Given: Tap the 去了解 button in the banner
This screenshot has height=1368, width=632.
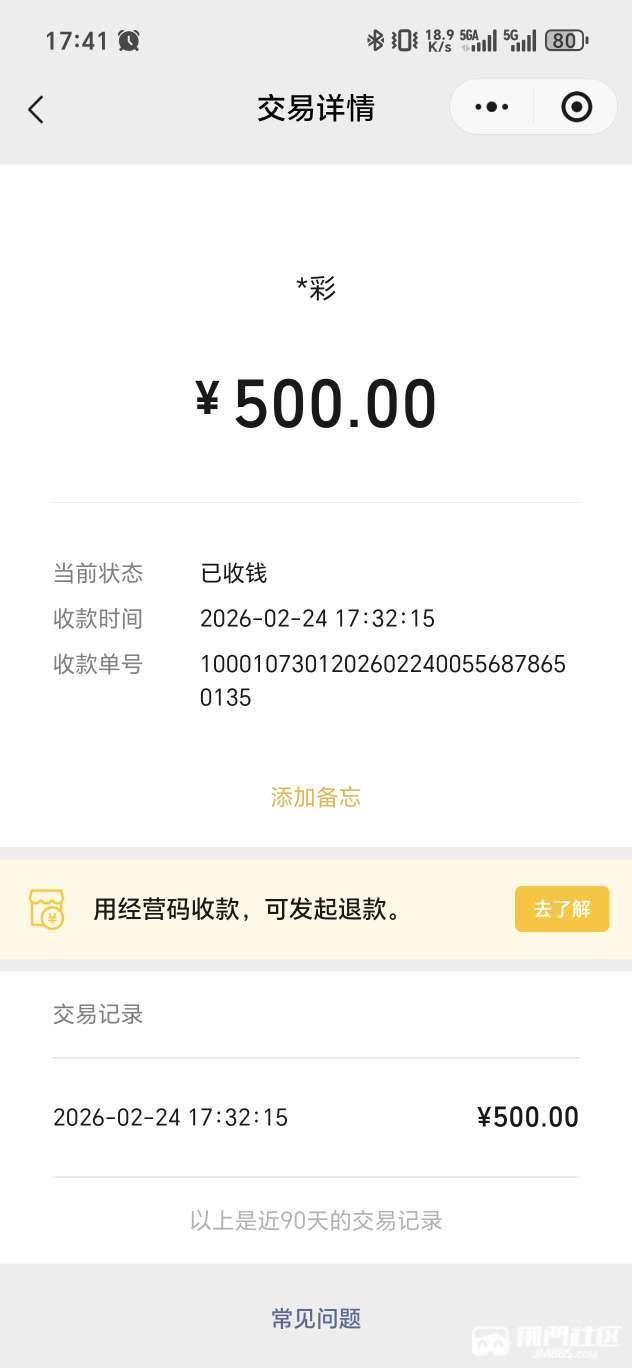Looking at the screenshot, I should 561,909.
